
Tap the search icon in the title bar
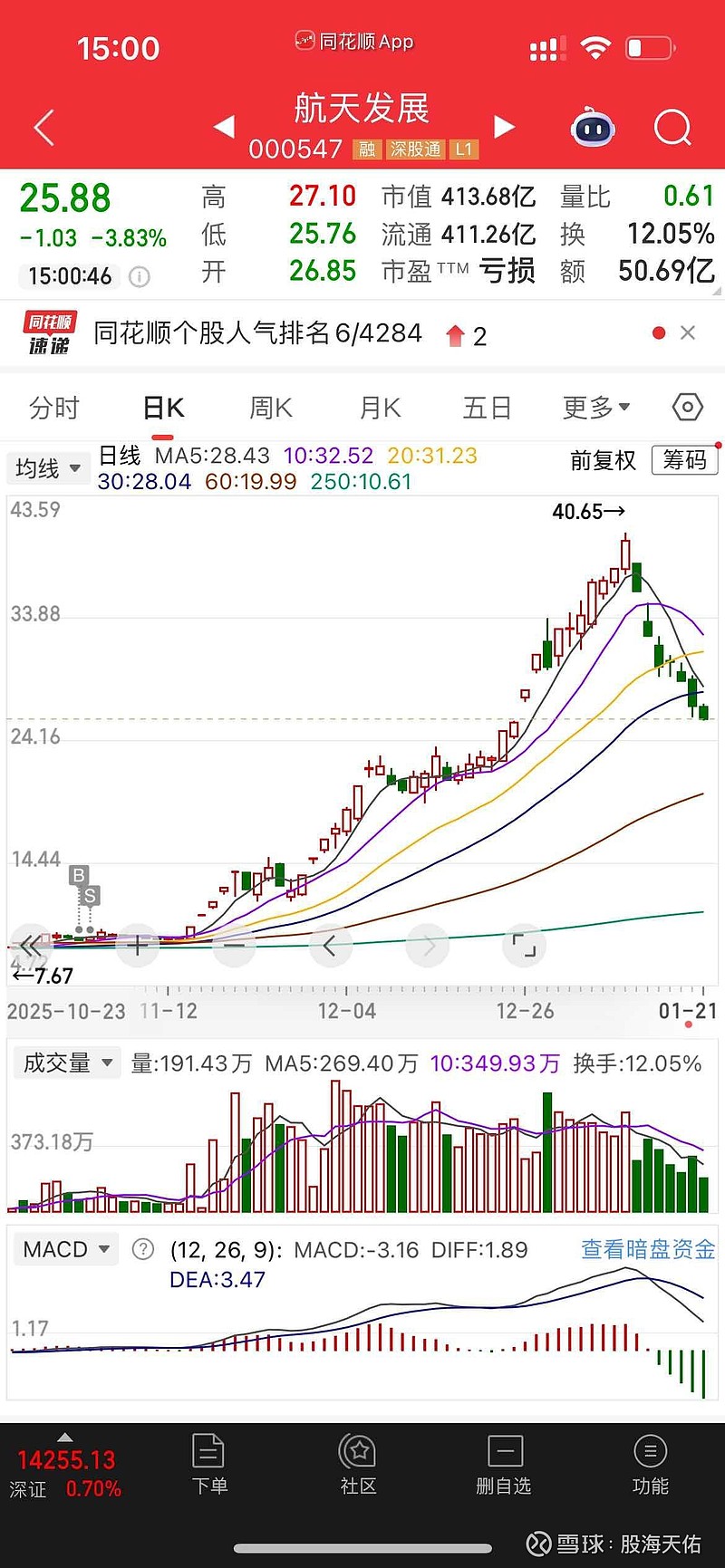click(672, 128)
